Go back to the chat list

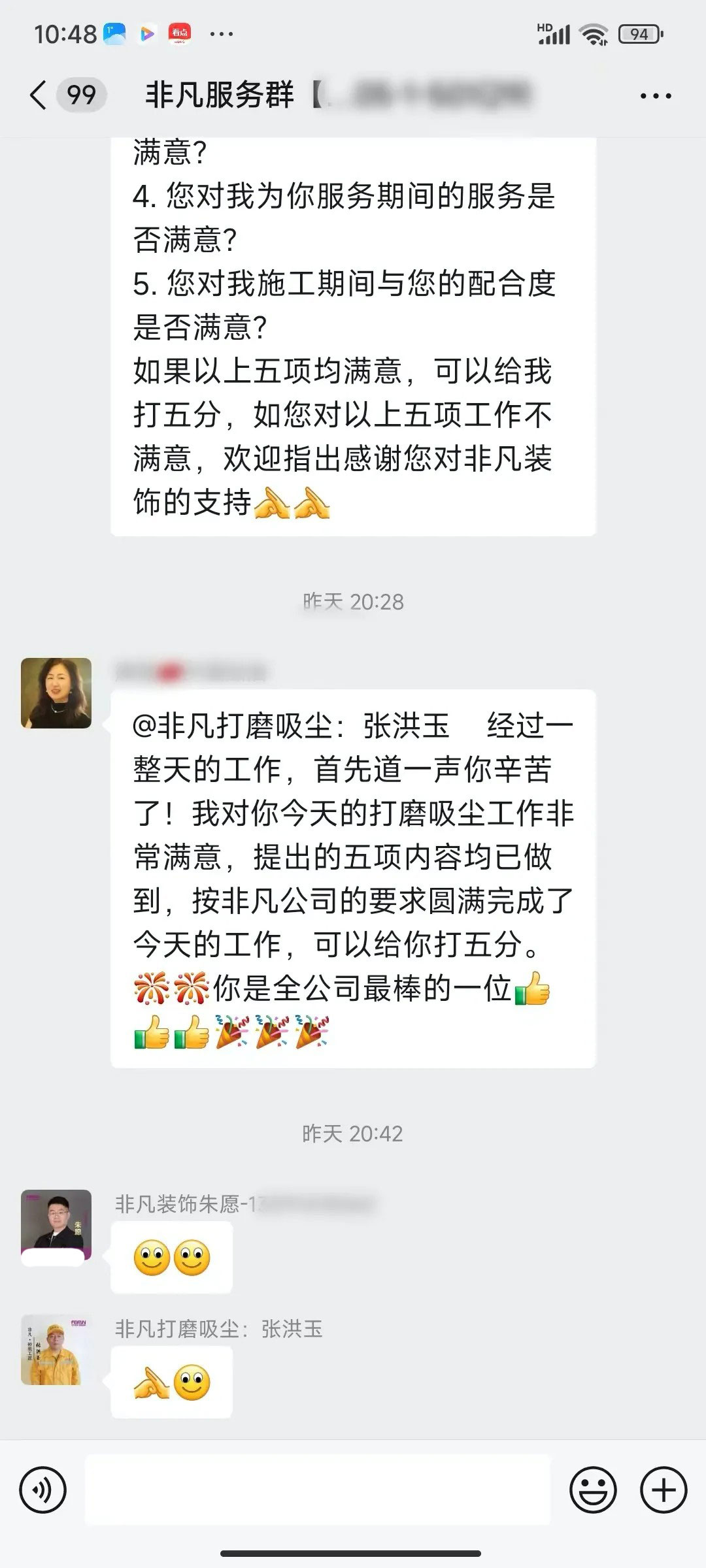[39, 95]
